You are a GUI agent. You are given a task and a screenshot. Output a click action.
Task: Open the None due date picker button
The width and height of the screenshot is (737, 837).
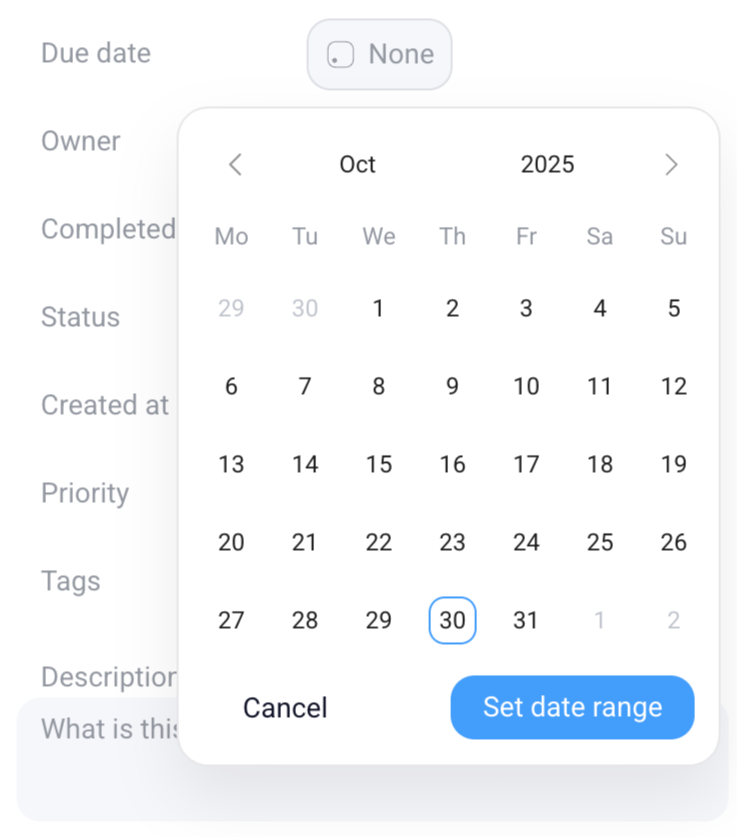pyautogui.click(x=379, y=54)
